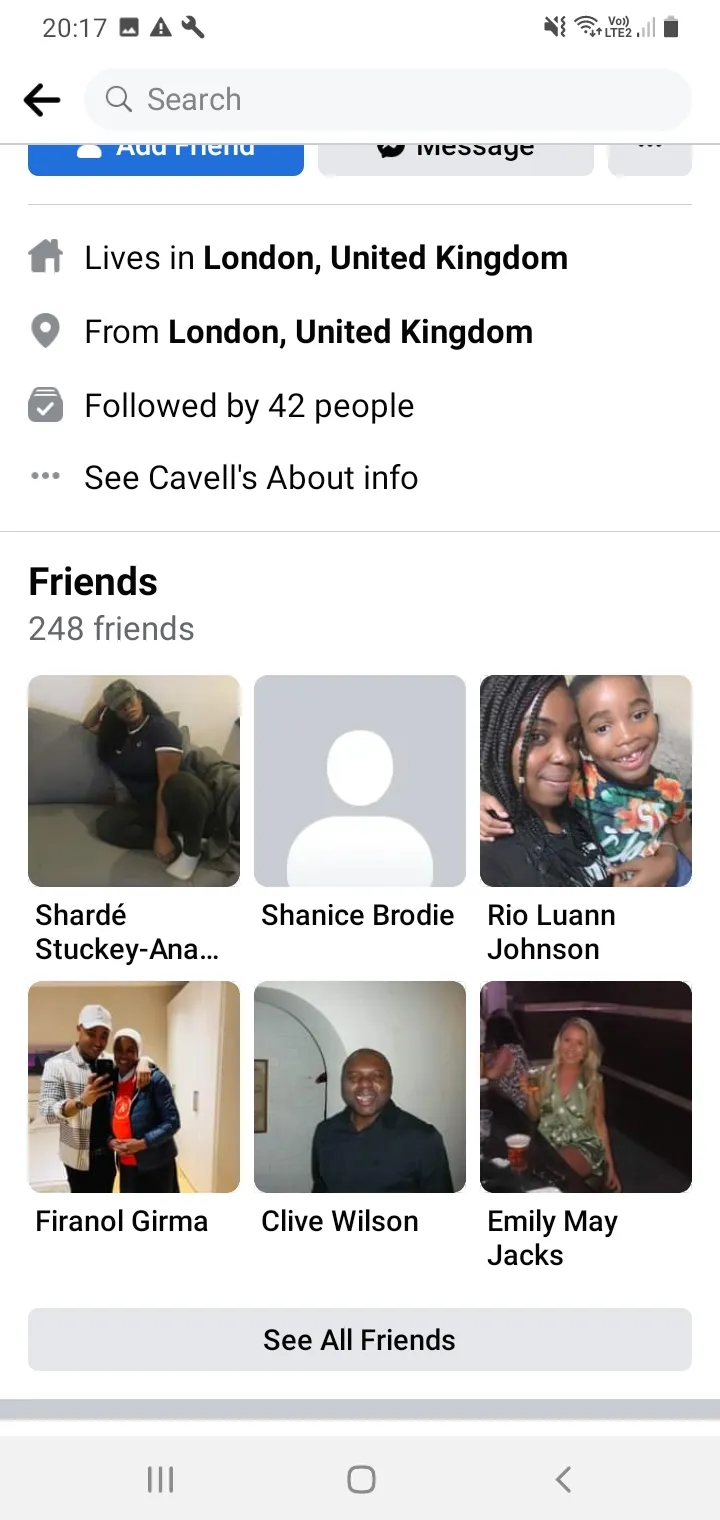The height and width of the screenshot is (1520, 720).
Task: Open the three-dot more options button
Action: tap(650, 159)
